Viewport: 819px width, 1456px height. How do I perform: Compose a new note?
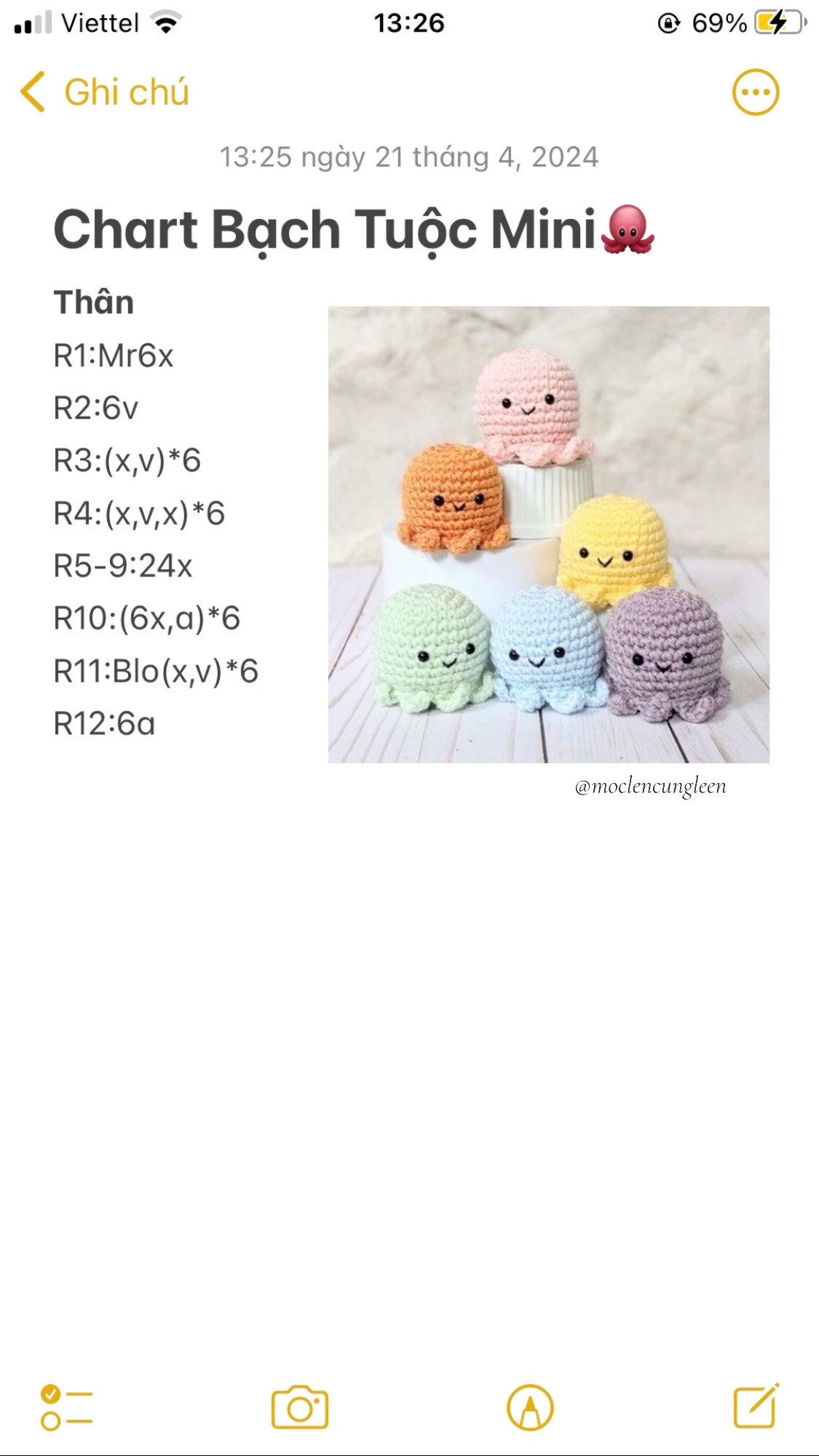pos(756,1407)
